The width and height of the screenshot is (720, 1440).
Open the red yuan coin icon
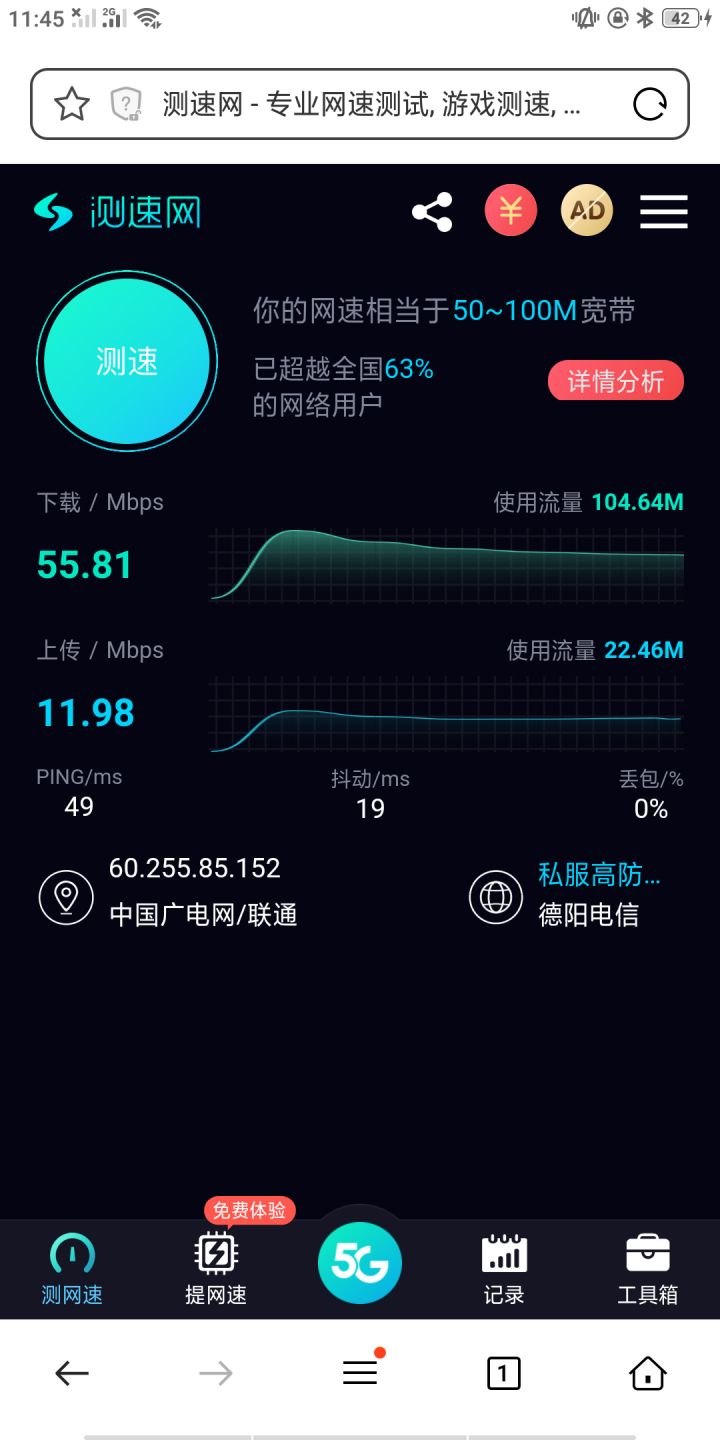511,211
